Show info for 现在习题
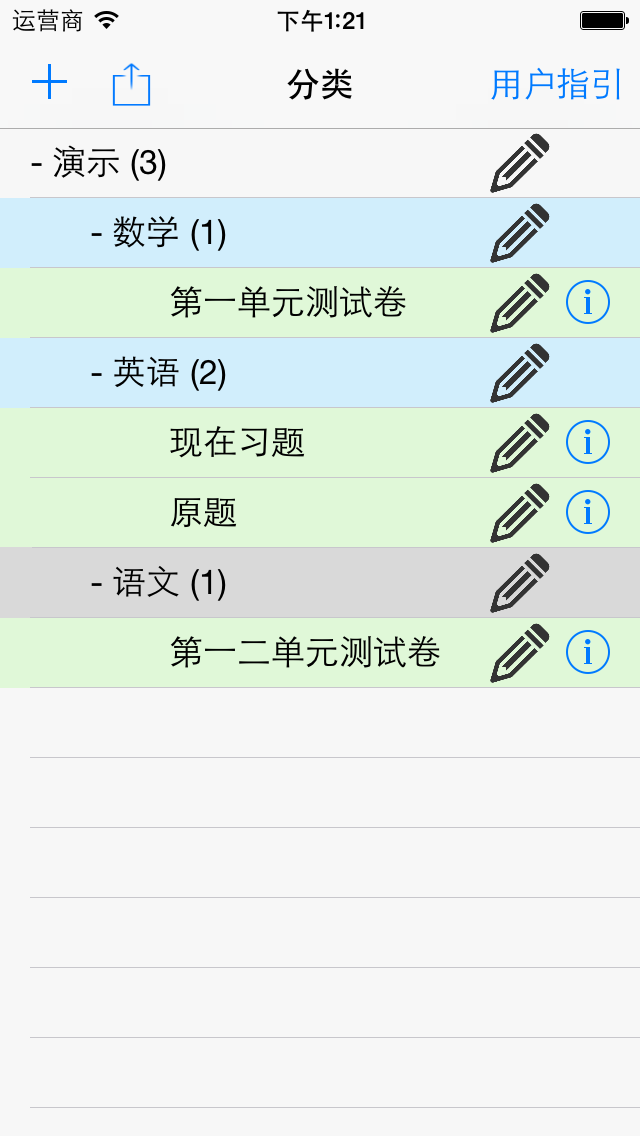 [x=588, y=442]
